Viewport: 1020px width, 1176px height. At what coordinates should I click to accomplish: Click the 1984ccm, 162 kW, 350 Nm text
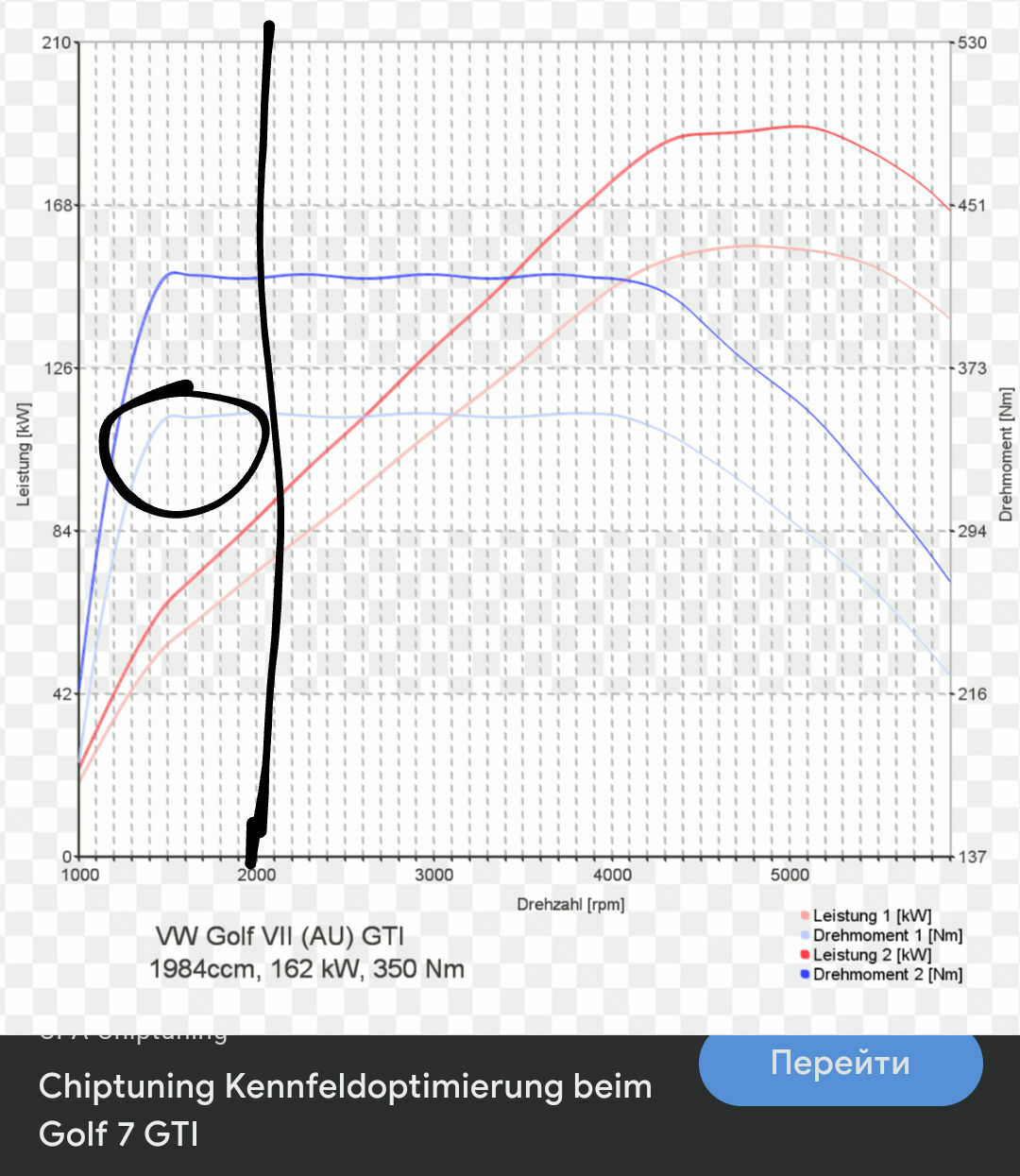[306, 968]
